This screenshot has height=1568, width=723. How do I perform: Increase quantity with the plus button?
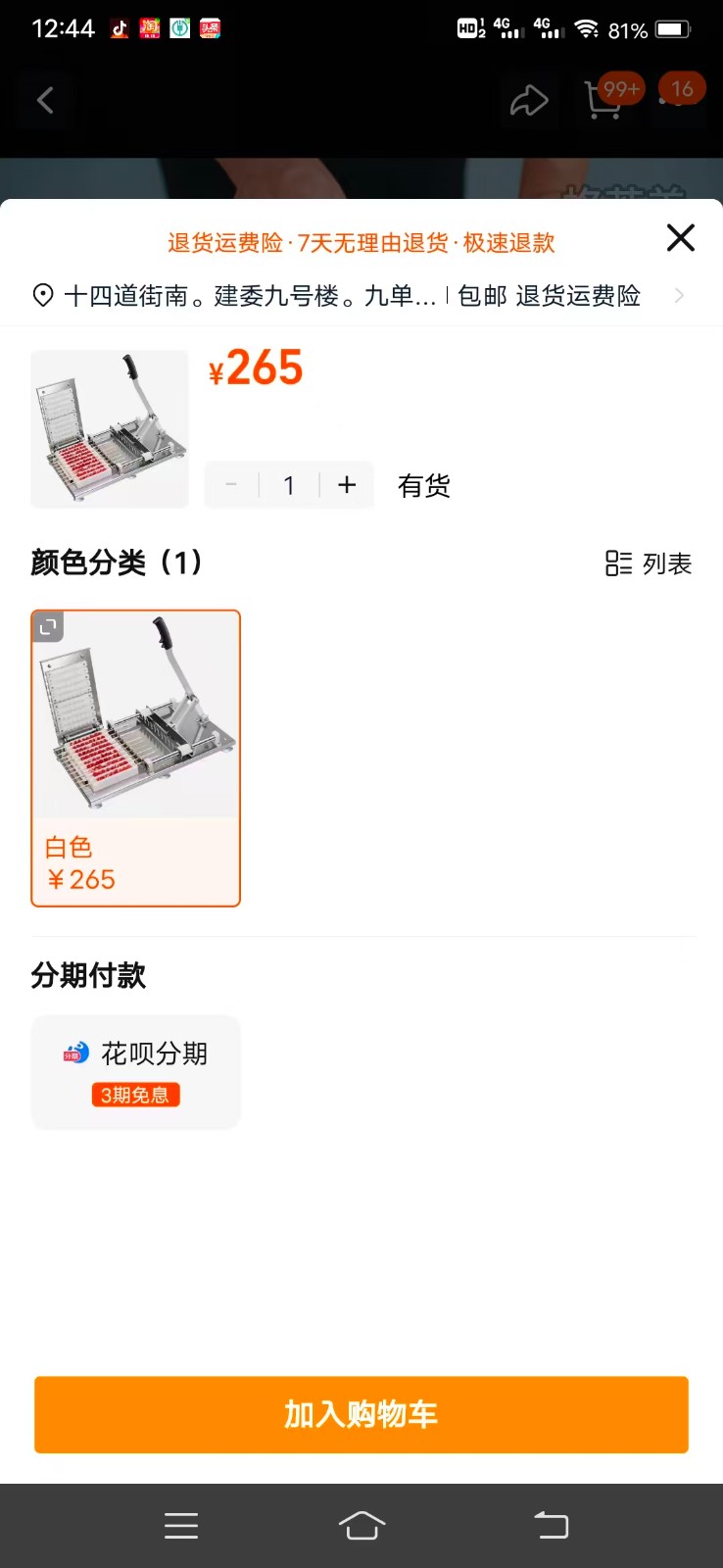pos(347,485)
